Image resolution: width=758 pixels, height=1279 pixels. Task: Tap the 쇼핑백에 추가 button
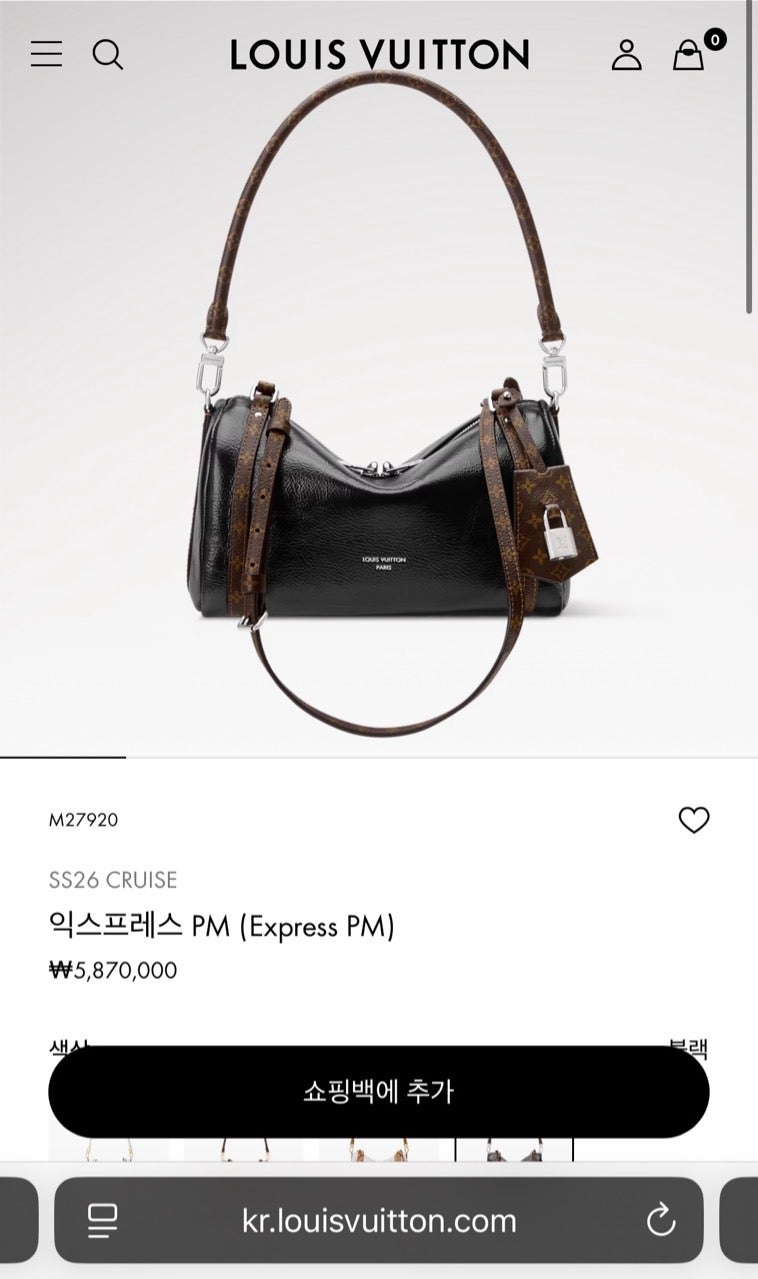pyautogui.click(x=379, y=1091)
